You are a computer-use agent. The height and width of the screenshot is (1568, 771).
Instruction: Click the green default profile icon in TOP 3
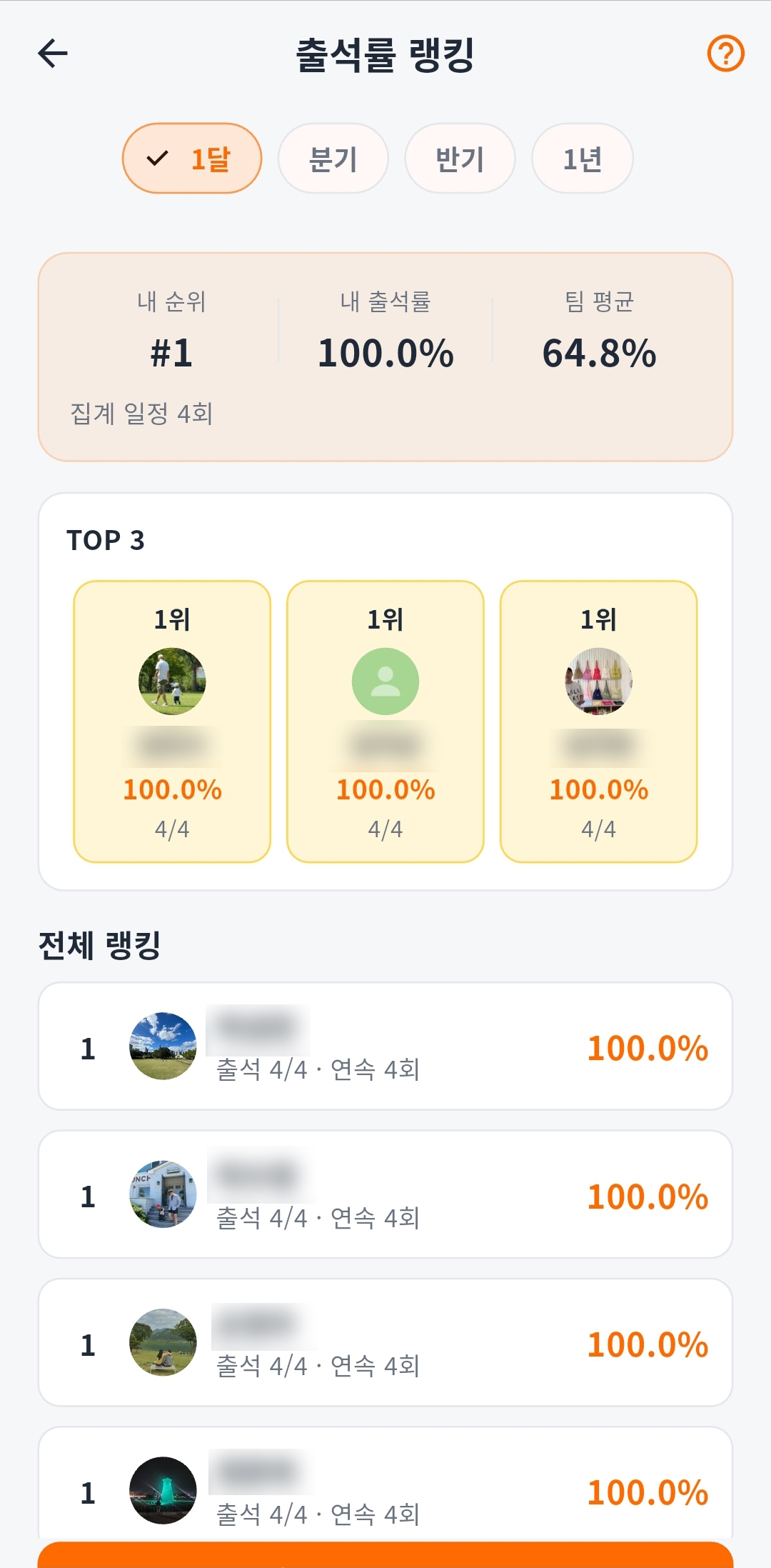pyautogui.click(x=385, y=682)
